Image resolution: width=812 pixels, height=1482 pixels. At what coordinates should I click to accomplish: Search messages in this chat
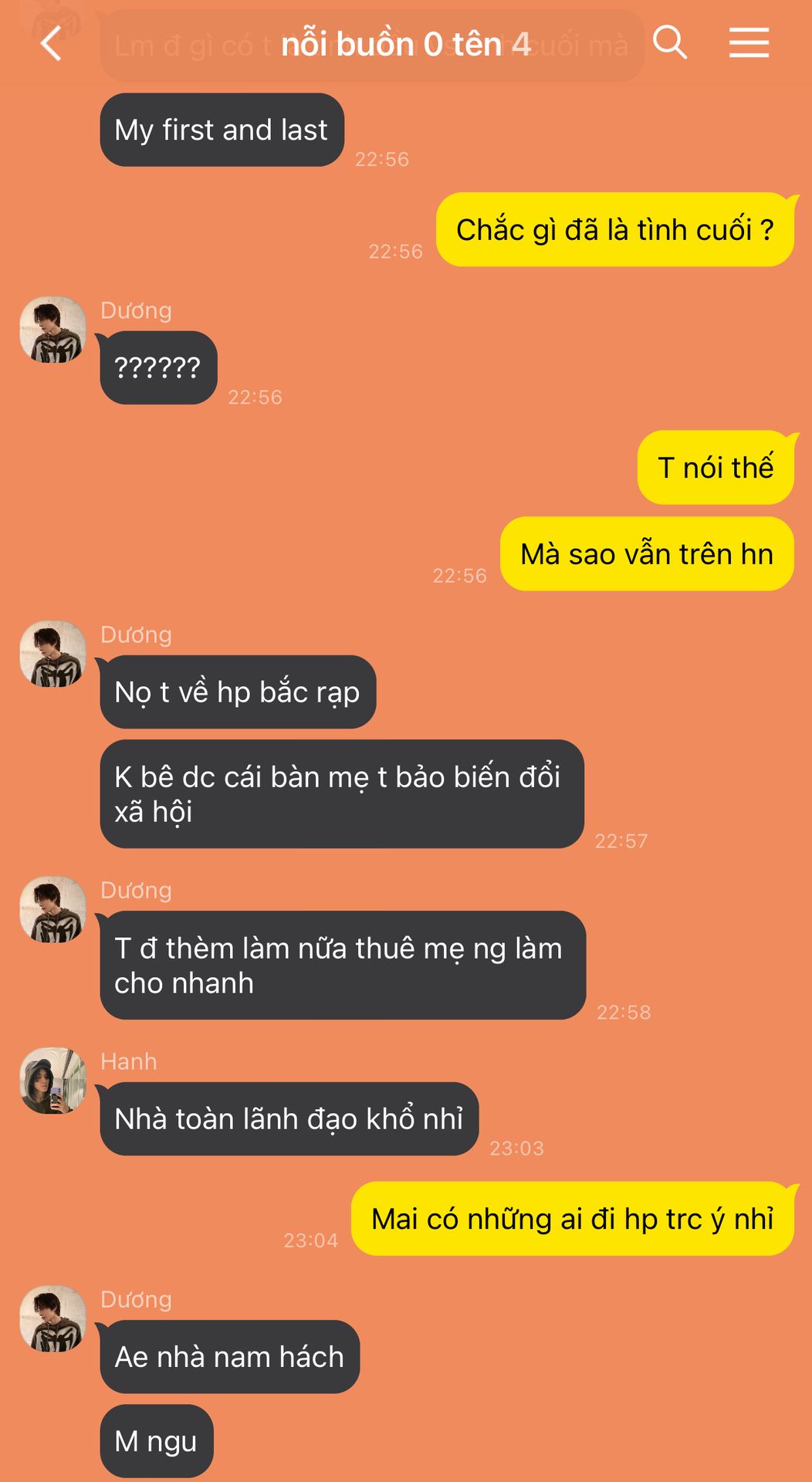pos(669,42)
